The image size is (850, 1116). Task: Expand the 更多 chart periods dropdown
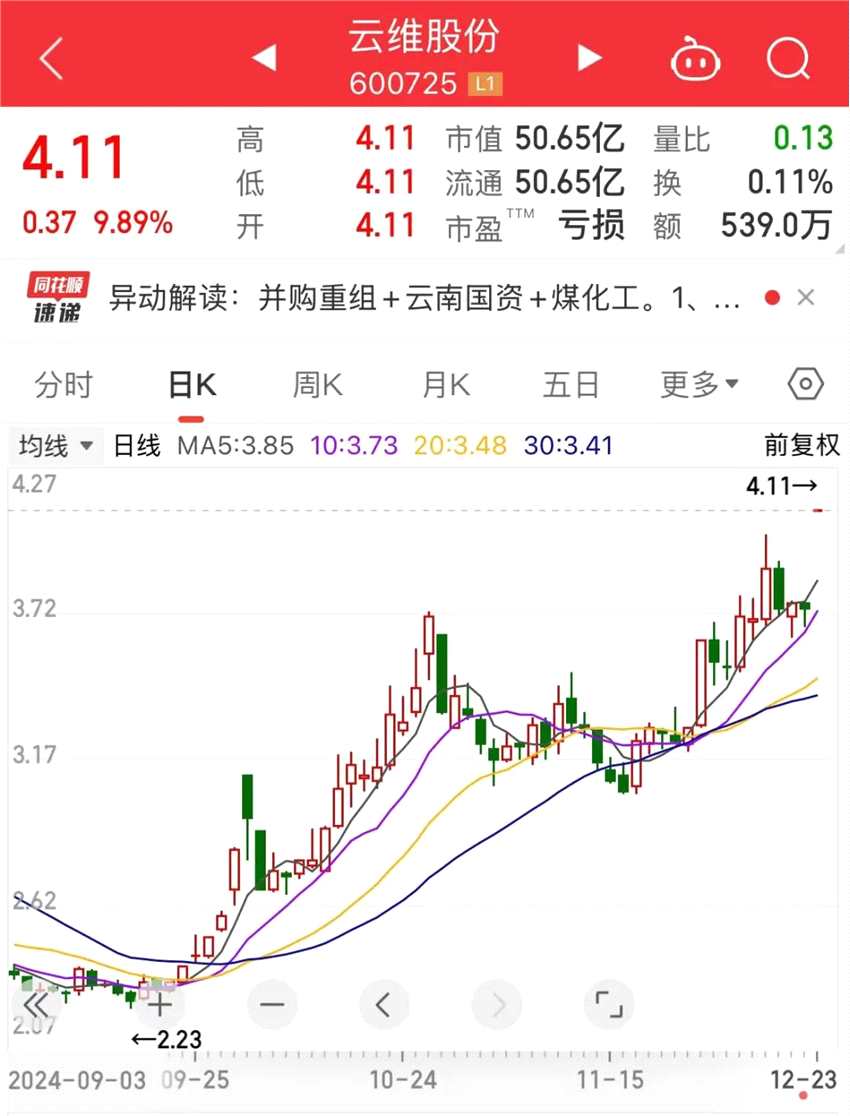click(x=699, y=385)
